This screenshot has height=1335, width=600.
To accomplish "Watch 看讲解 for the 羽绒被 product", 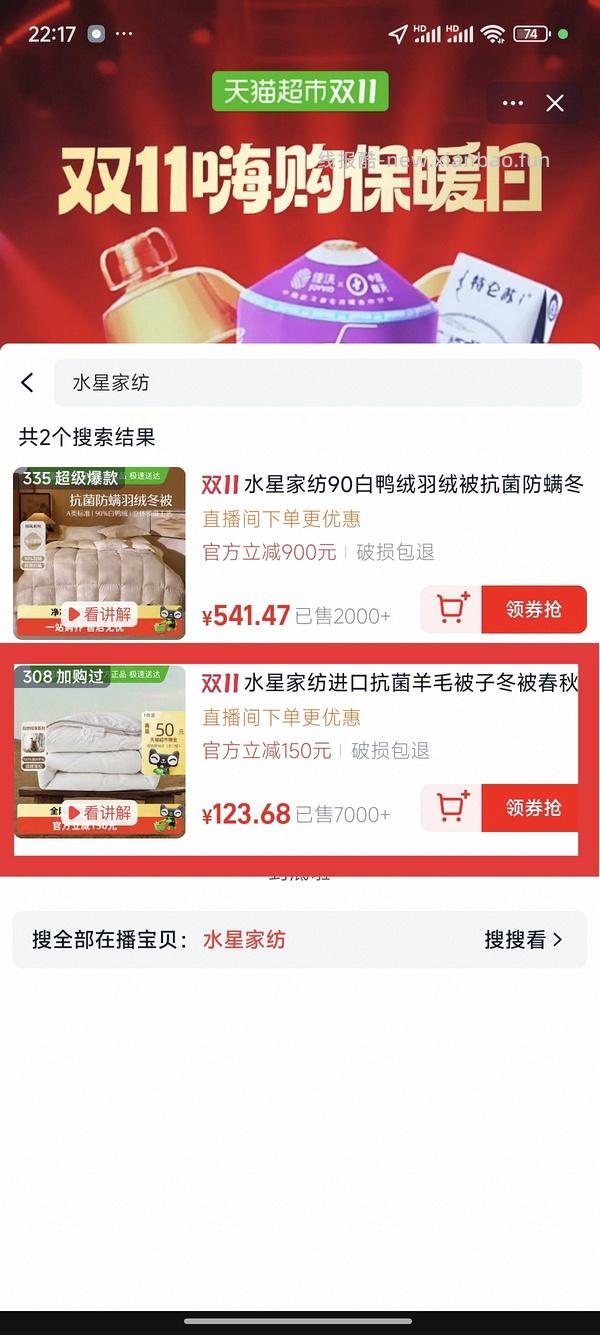I will 100,614.
